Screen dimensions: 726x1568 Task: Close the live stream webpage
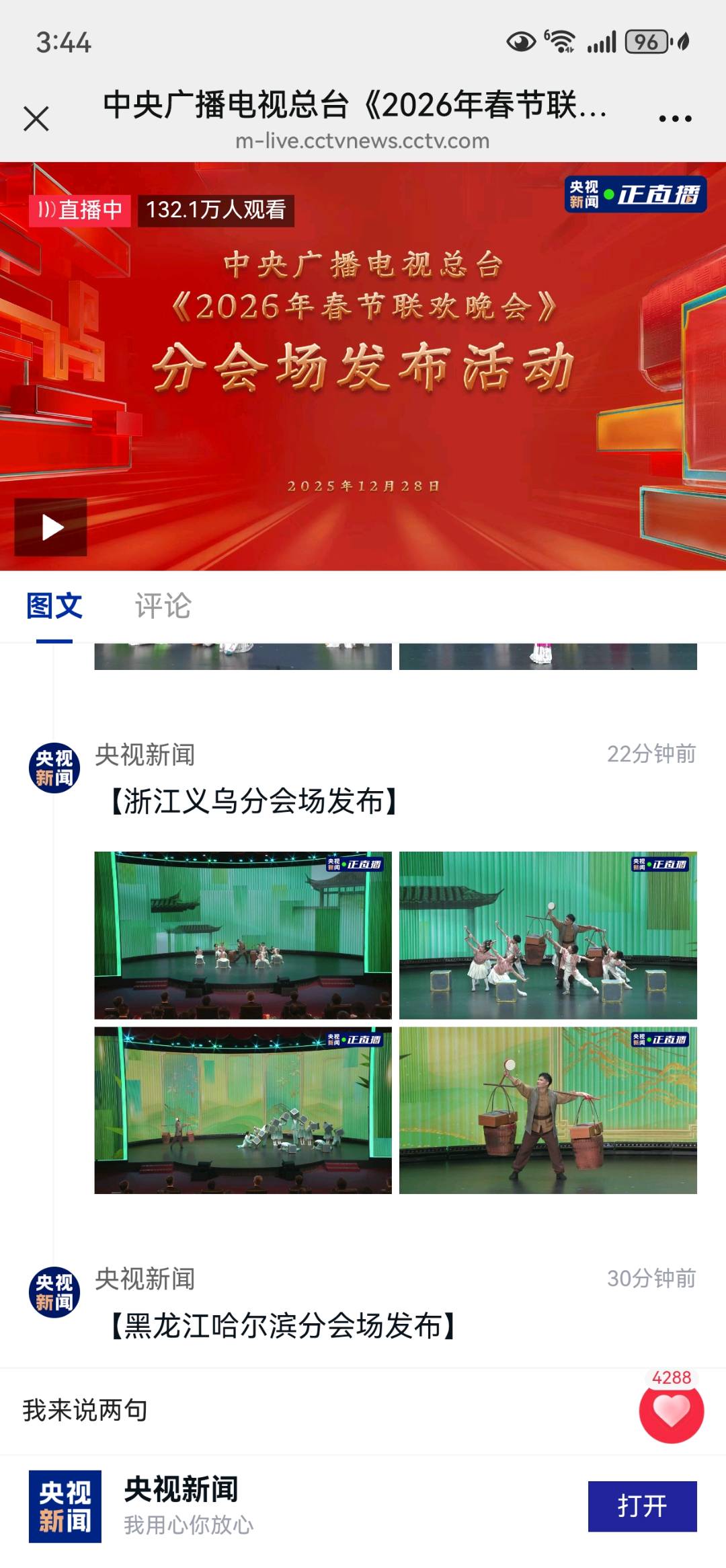point(36,119)
